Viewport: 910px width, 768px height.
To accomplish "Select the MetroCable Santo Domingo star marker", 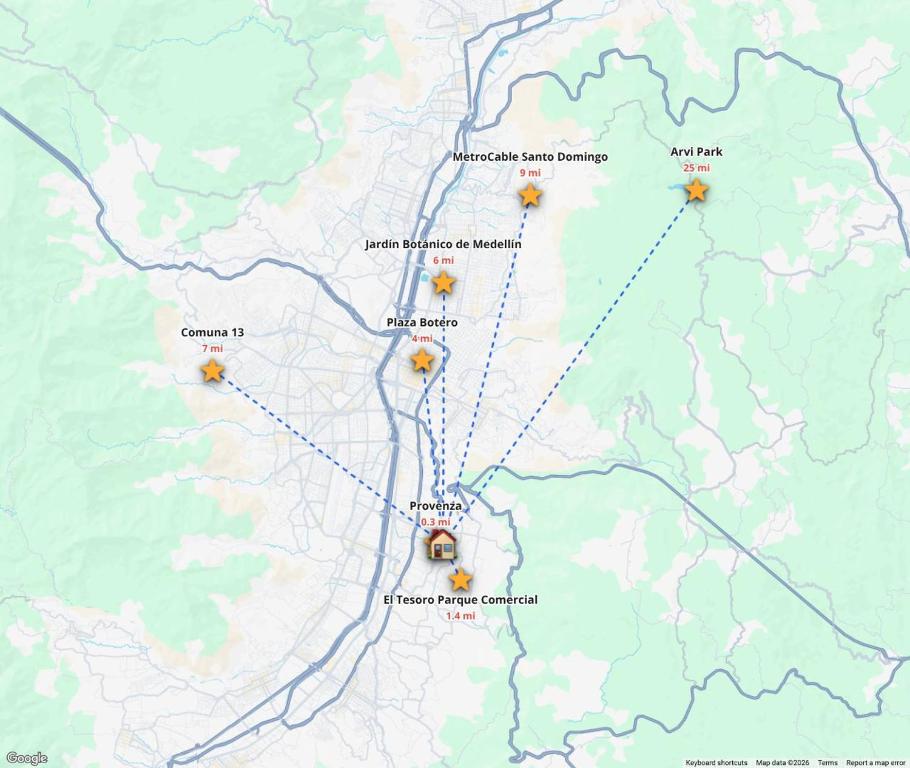I will 530,195.
